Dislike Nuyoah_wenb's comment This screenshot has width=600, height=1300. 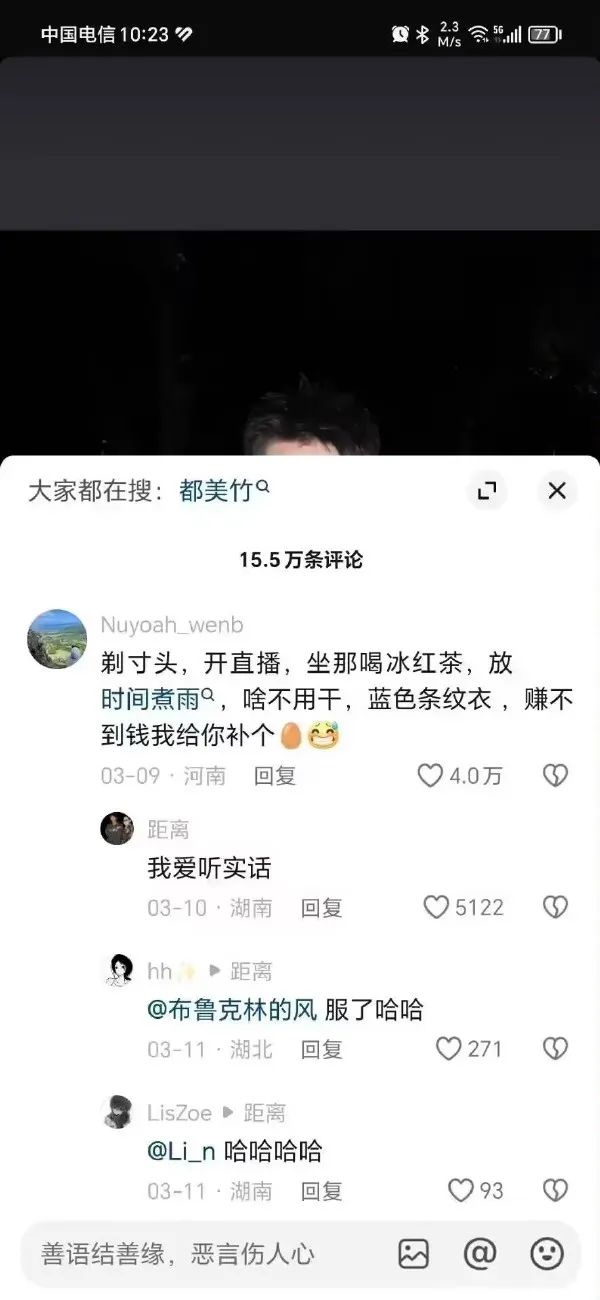(554, 775)
